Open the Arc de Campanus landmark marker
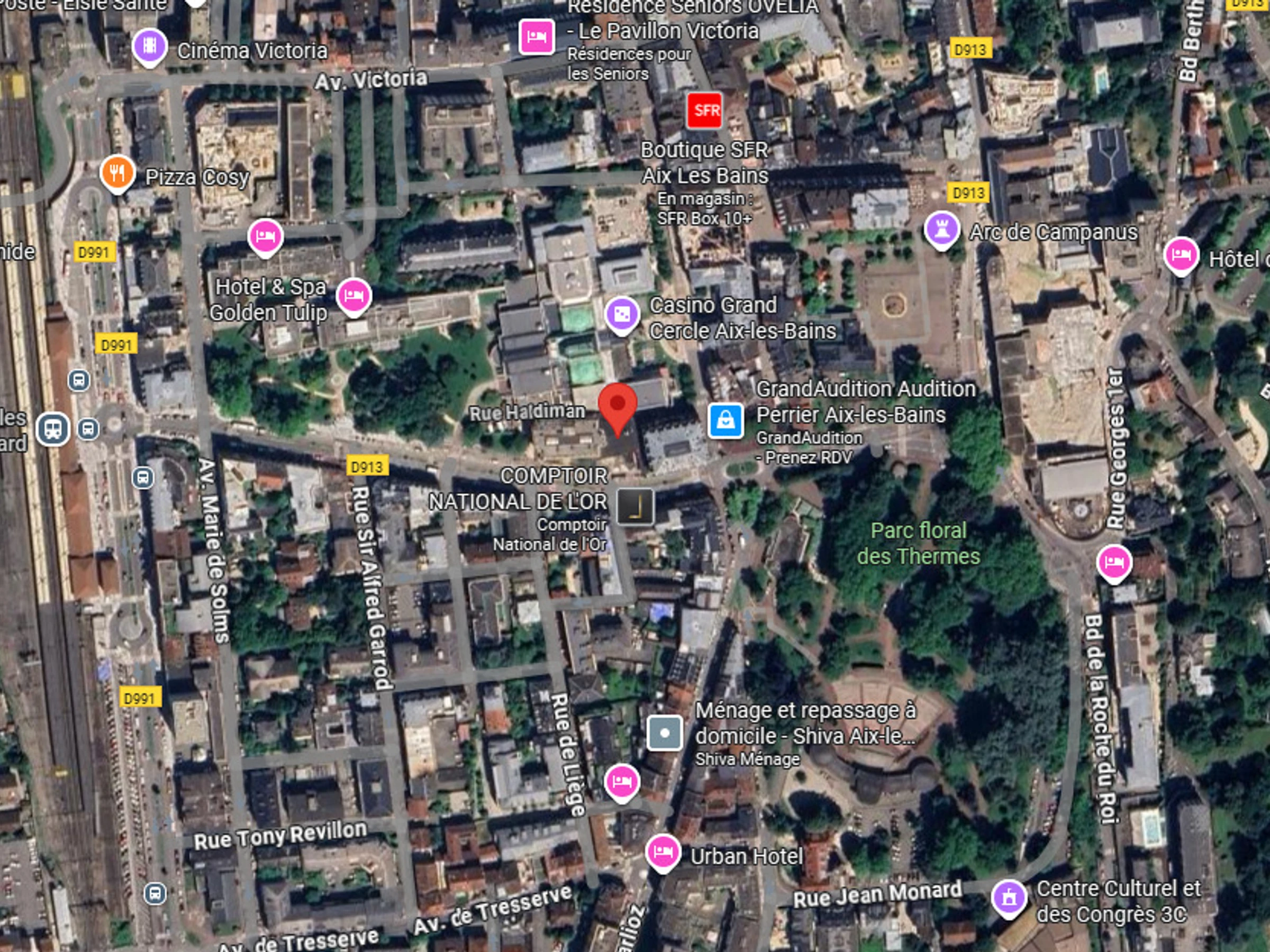Viewport: 1270px width, 952px height. pyautogui.click(x=941, y=229)
